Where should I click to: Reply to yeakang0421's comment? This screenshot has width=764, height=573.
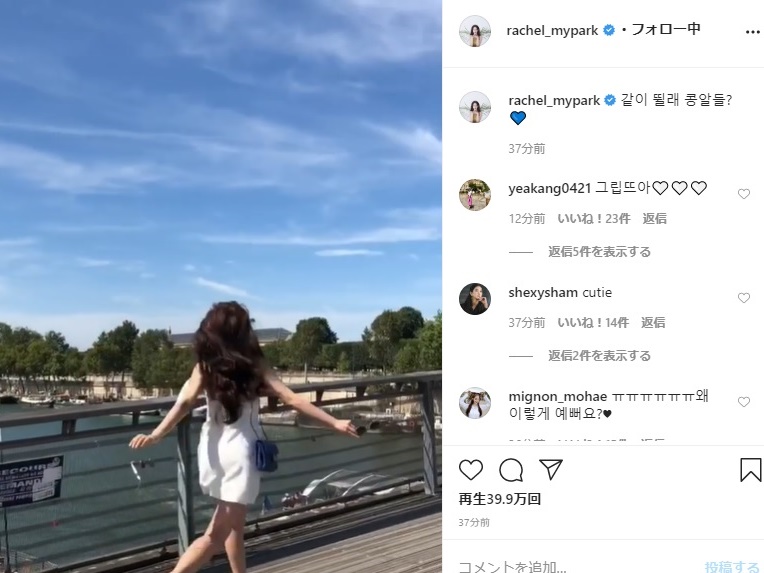click(654, 218)
